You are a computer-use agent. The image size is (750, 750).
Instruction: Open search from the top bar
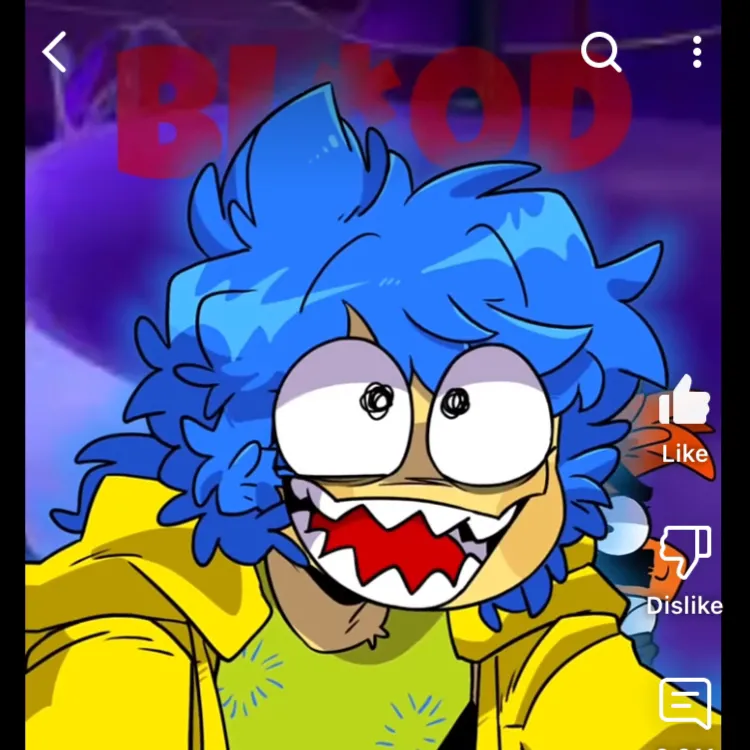(601, 51)
